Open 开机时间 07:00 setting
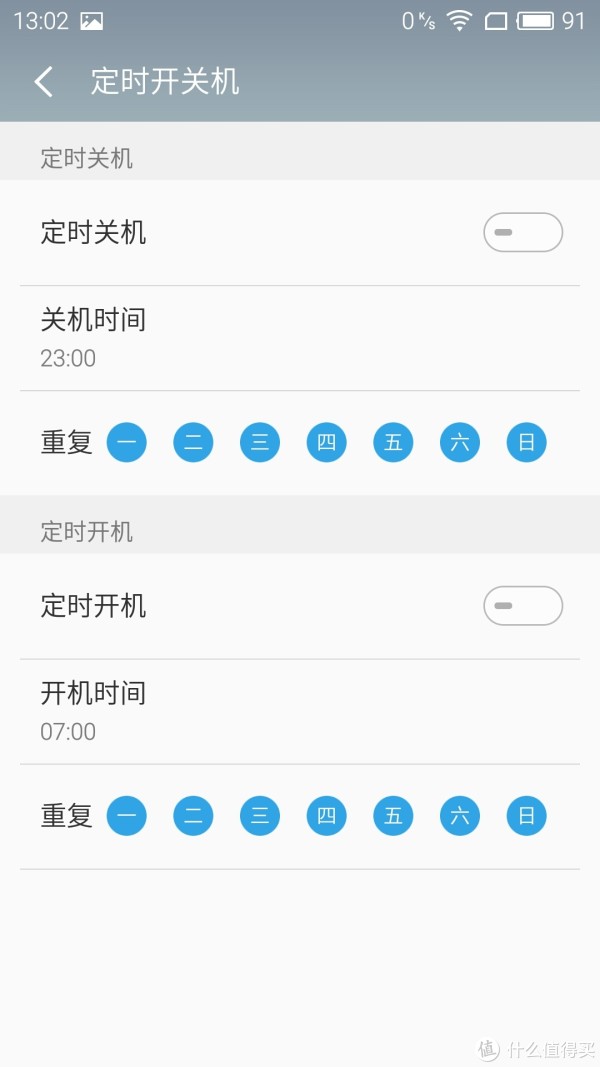This screenshot has height=1067, width=600. tap(300, 712)
